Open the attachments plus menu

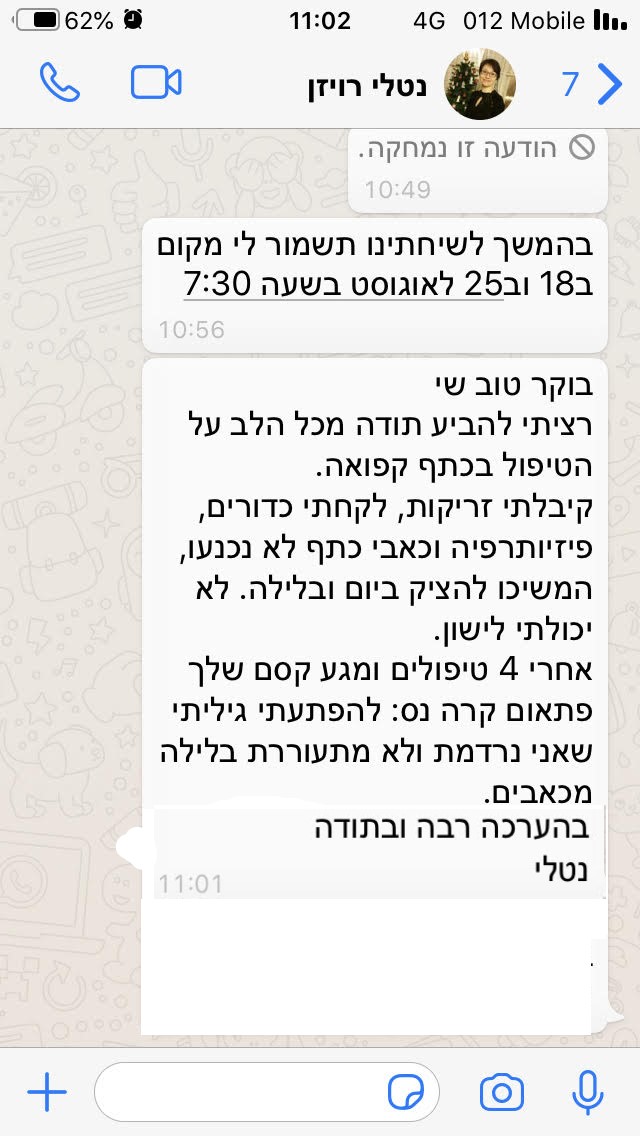coord(46,1093)
